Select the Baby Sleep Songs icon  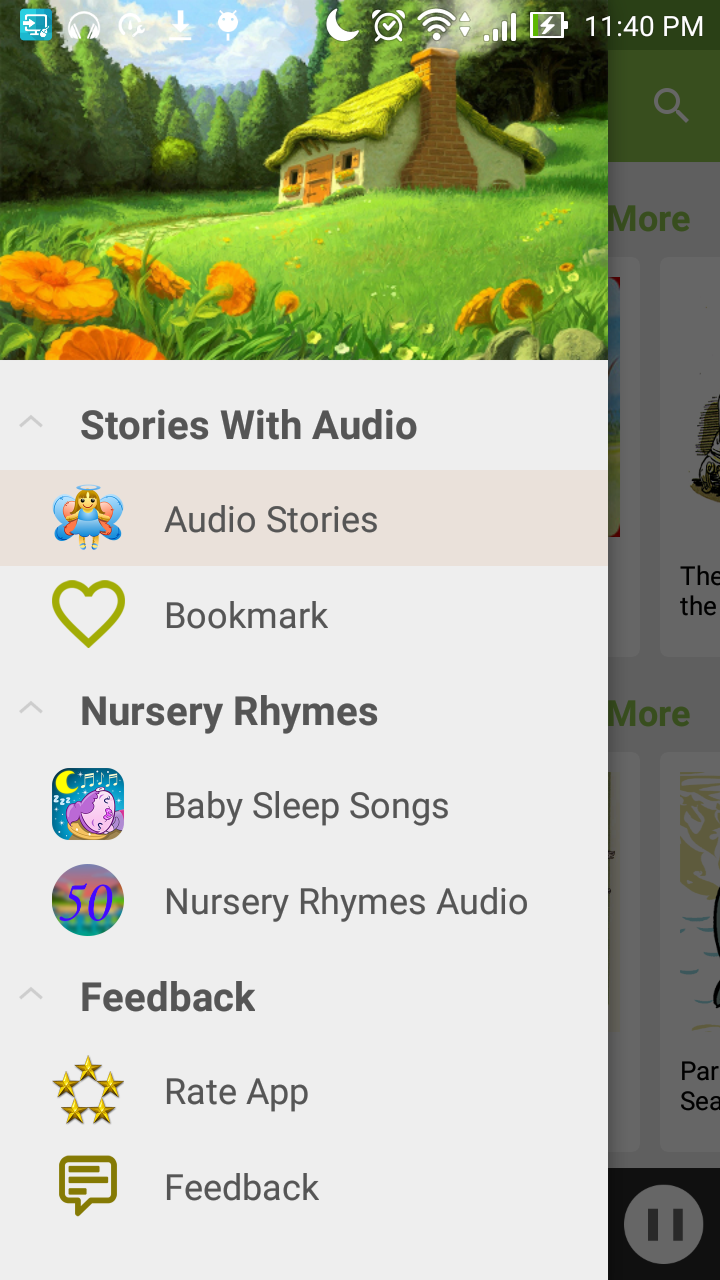(x=88, y=804)
